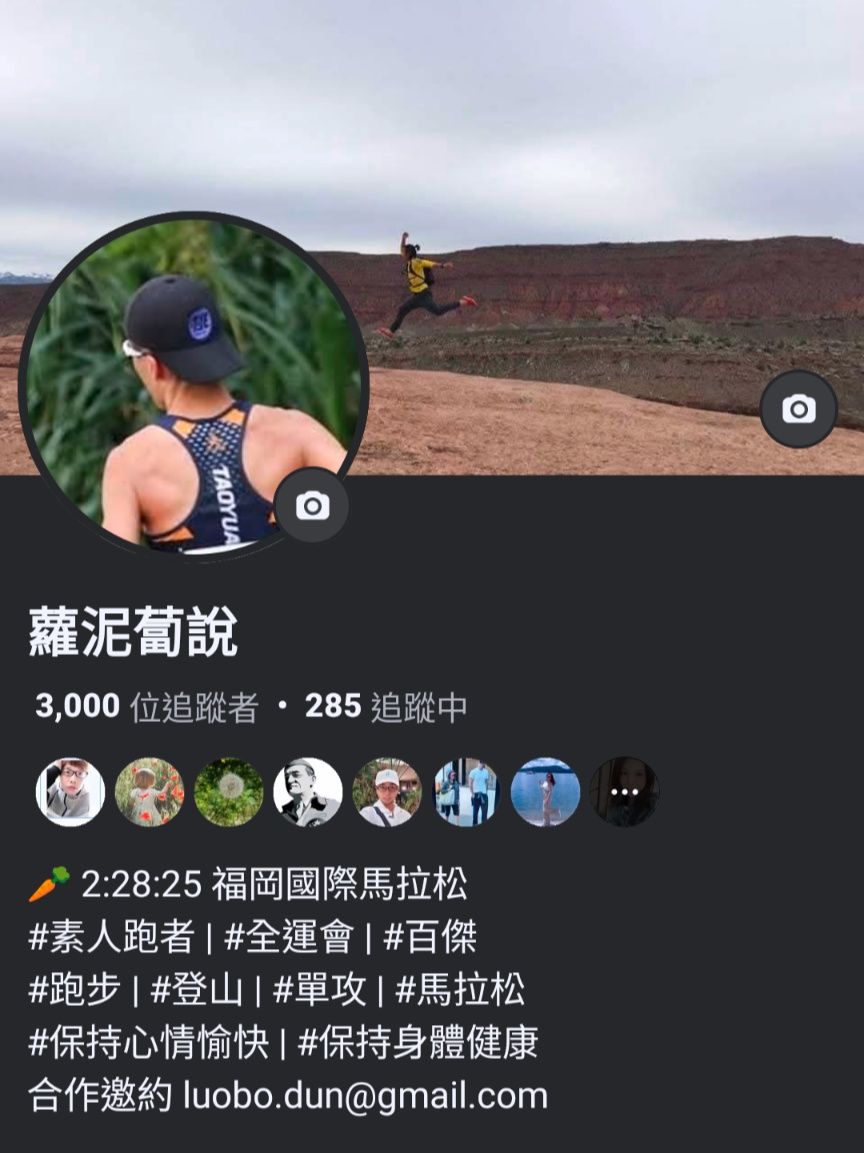Image resolution: width=864 pixels, height=1153 pixels.
Task: Tap the camera icon on the profile picture
Action: pos(312,506)
